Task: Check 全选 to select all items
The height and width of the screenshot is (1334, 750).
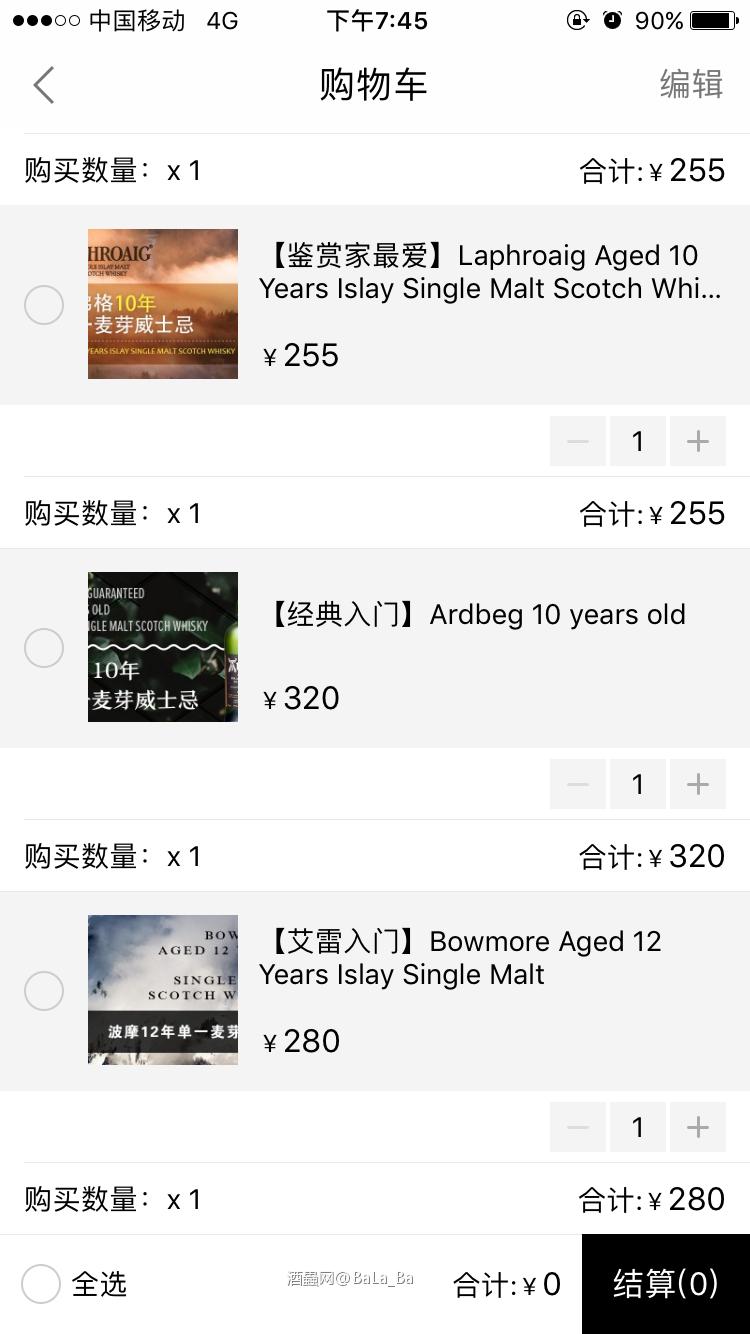Action: point(41,1284)
